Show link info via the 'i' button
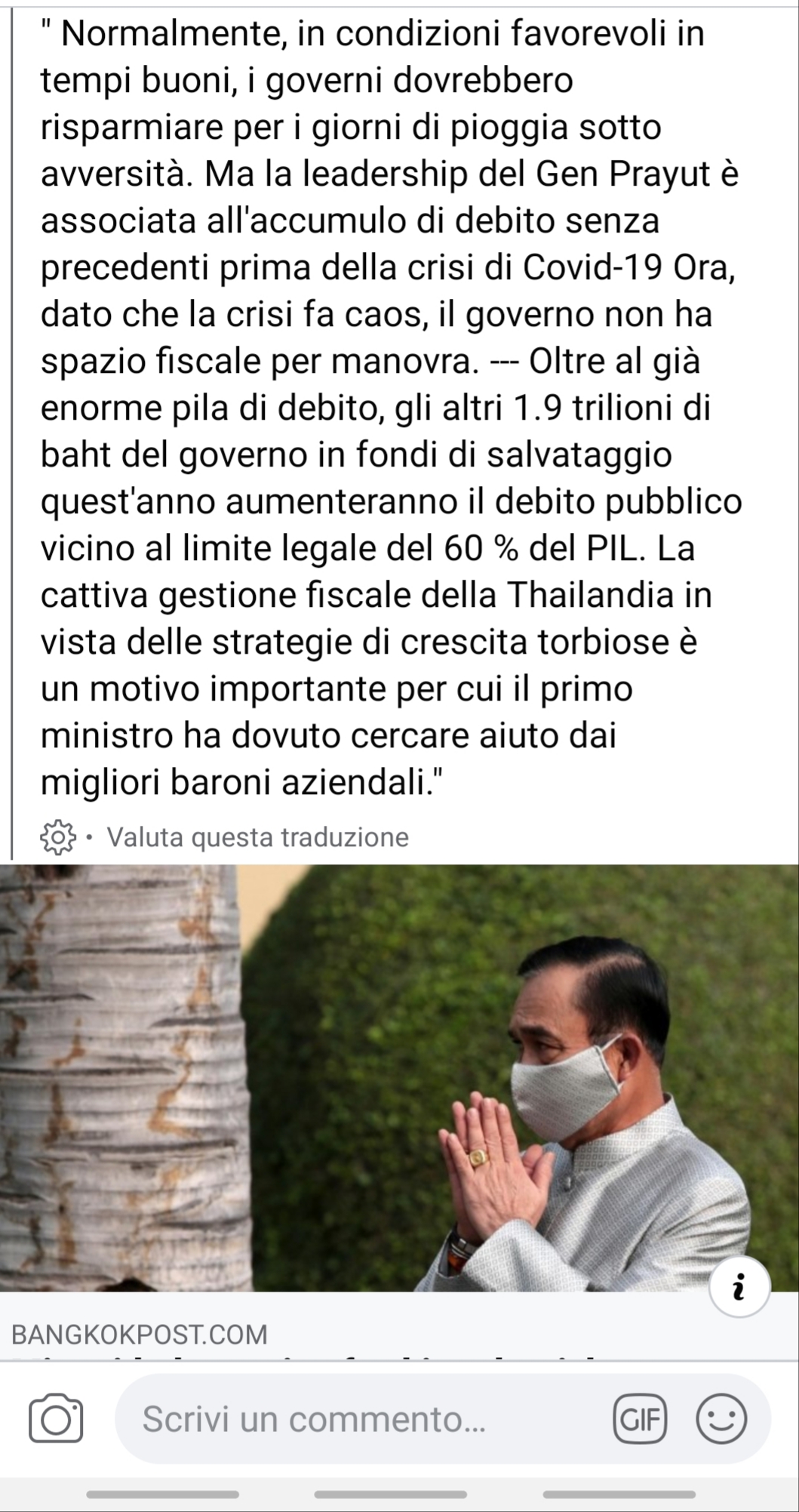This screenshot has height=1512, width=799. (x=739, y=1288)
